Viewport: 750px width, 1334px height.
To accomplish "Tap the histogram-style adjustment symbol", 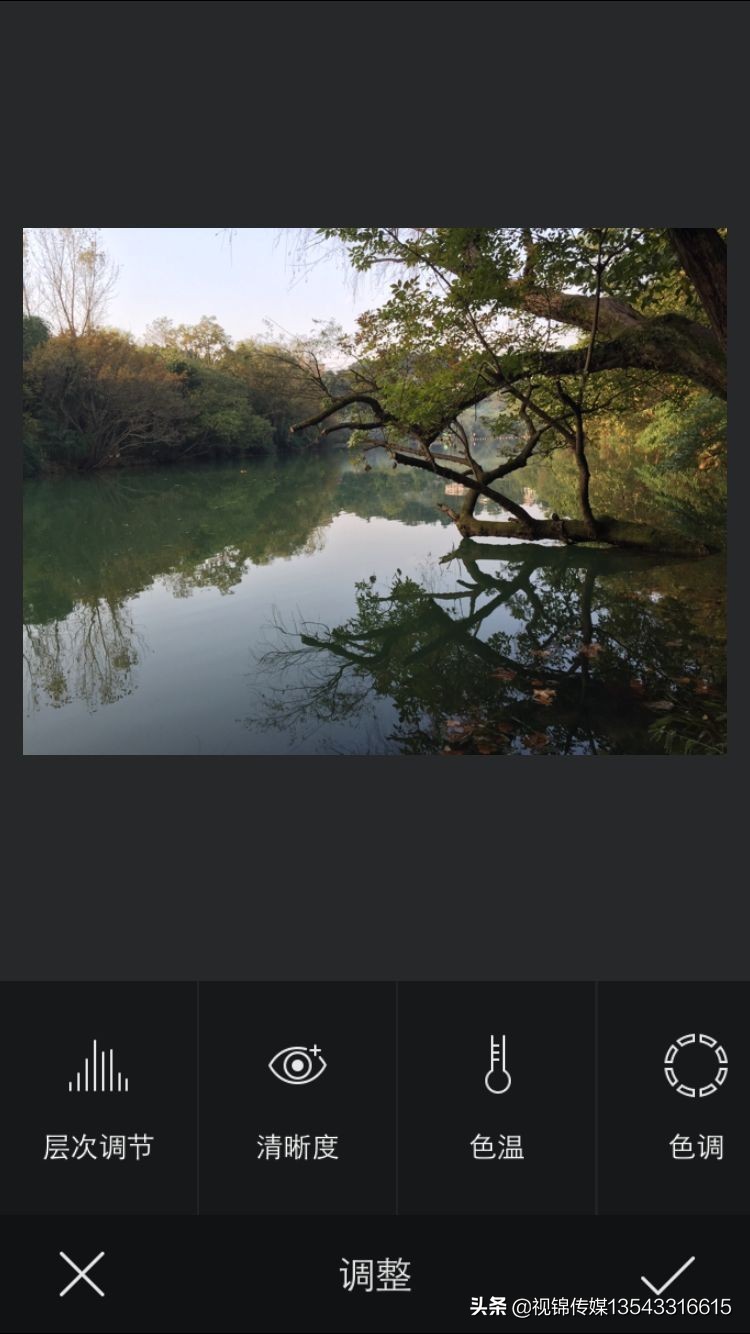I will (x=97, y=1063).
